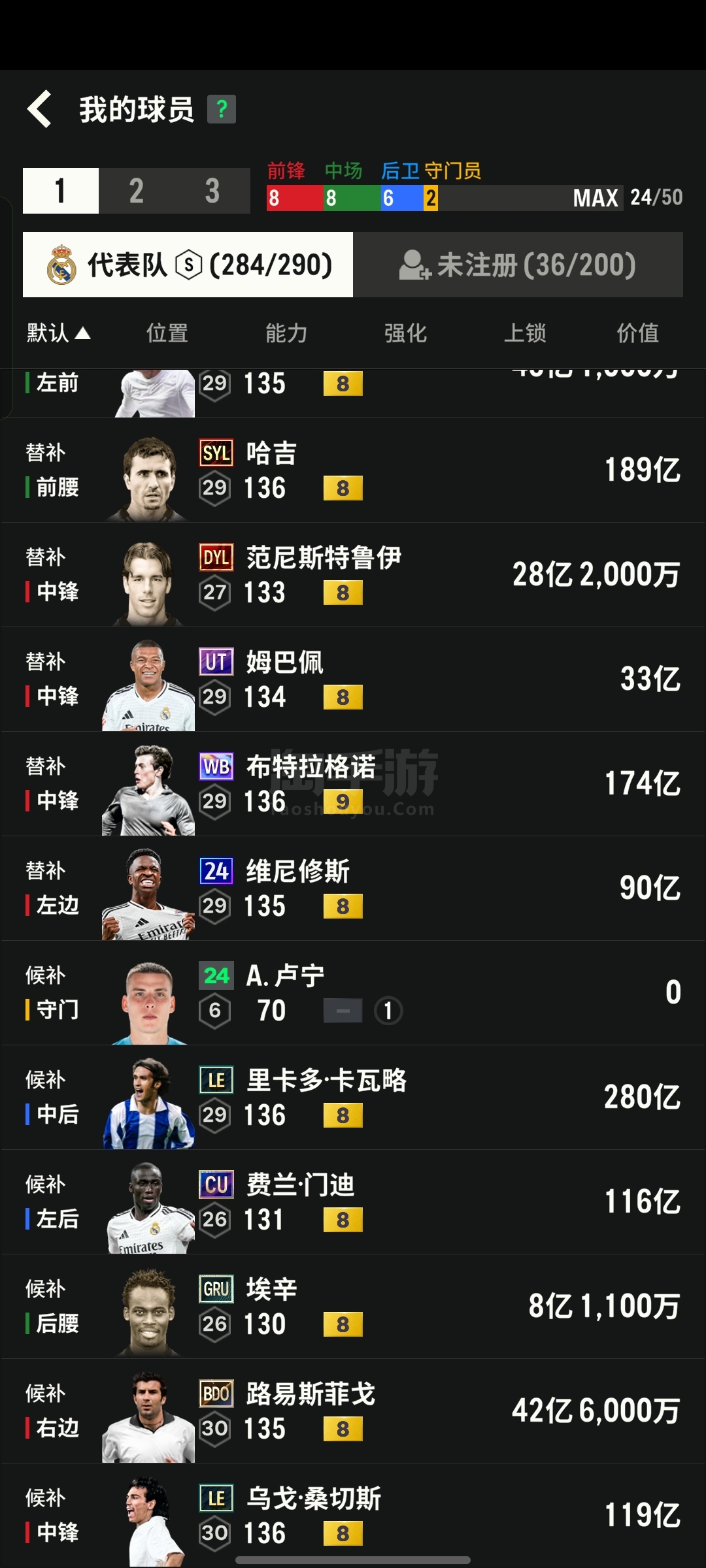Select the 代表队 tab
Viewport: 706px width, 1568px height.
coord(188,265)
